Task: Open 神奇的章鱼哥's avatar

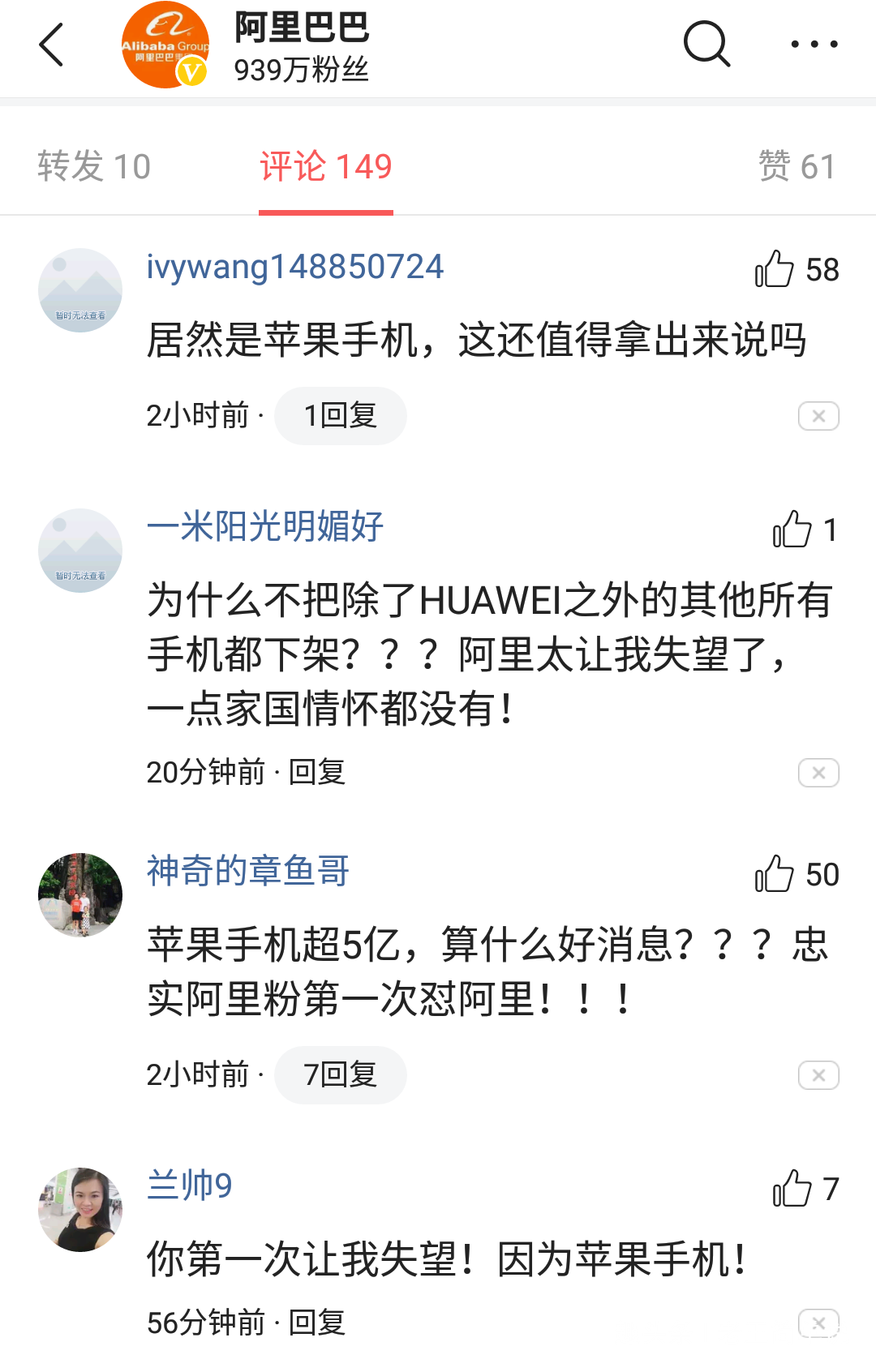Action: point(80,894)
